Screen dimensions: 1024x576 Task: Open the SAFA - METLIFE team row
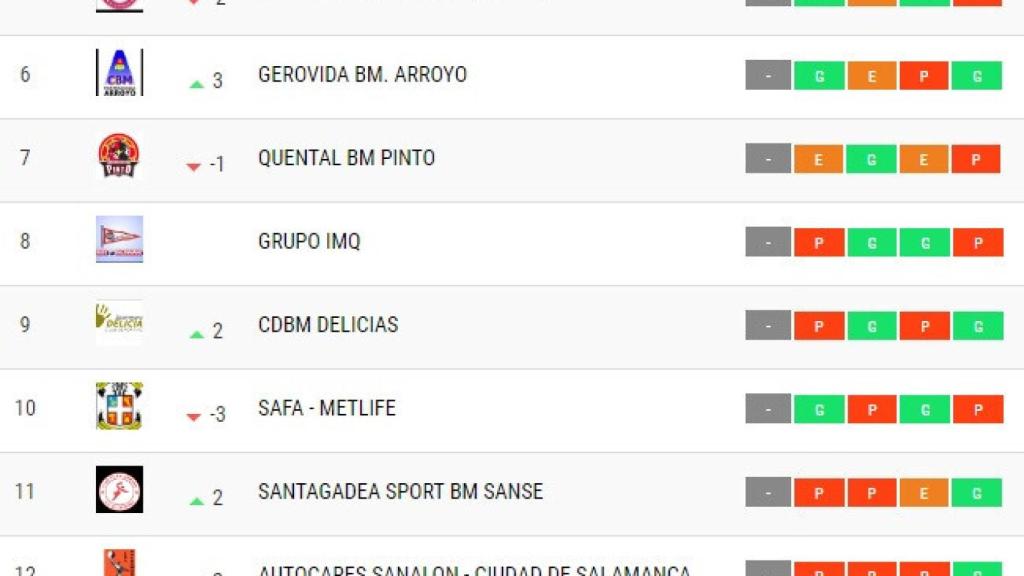coord(327,408)
